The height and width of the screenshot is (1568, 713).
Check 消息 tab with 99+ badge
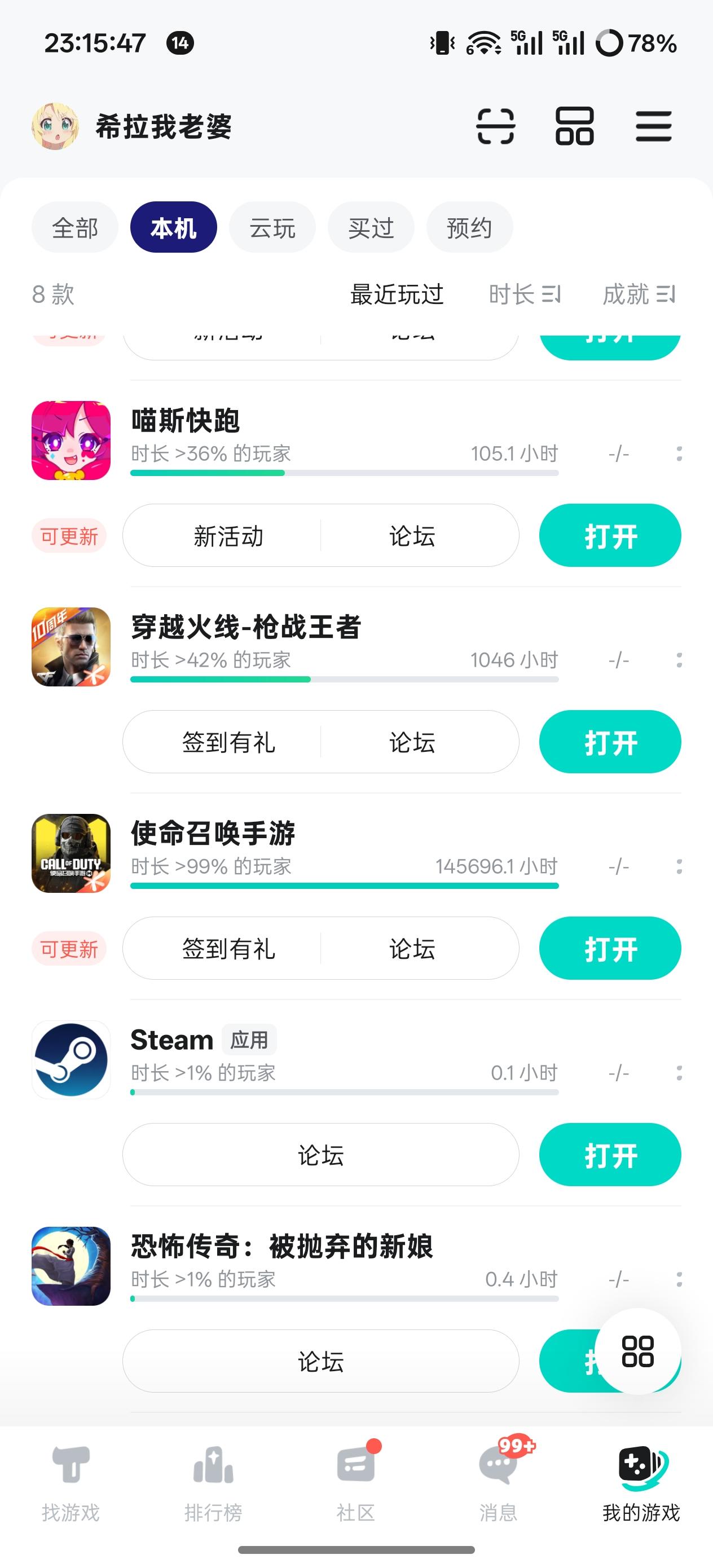click(498, 1483)
